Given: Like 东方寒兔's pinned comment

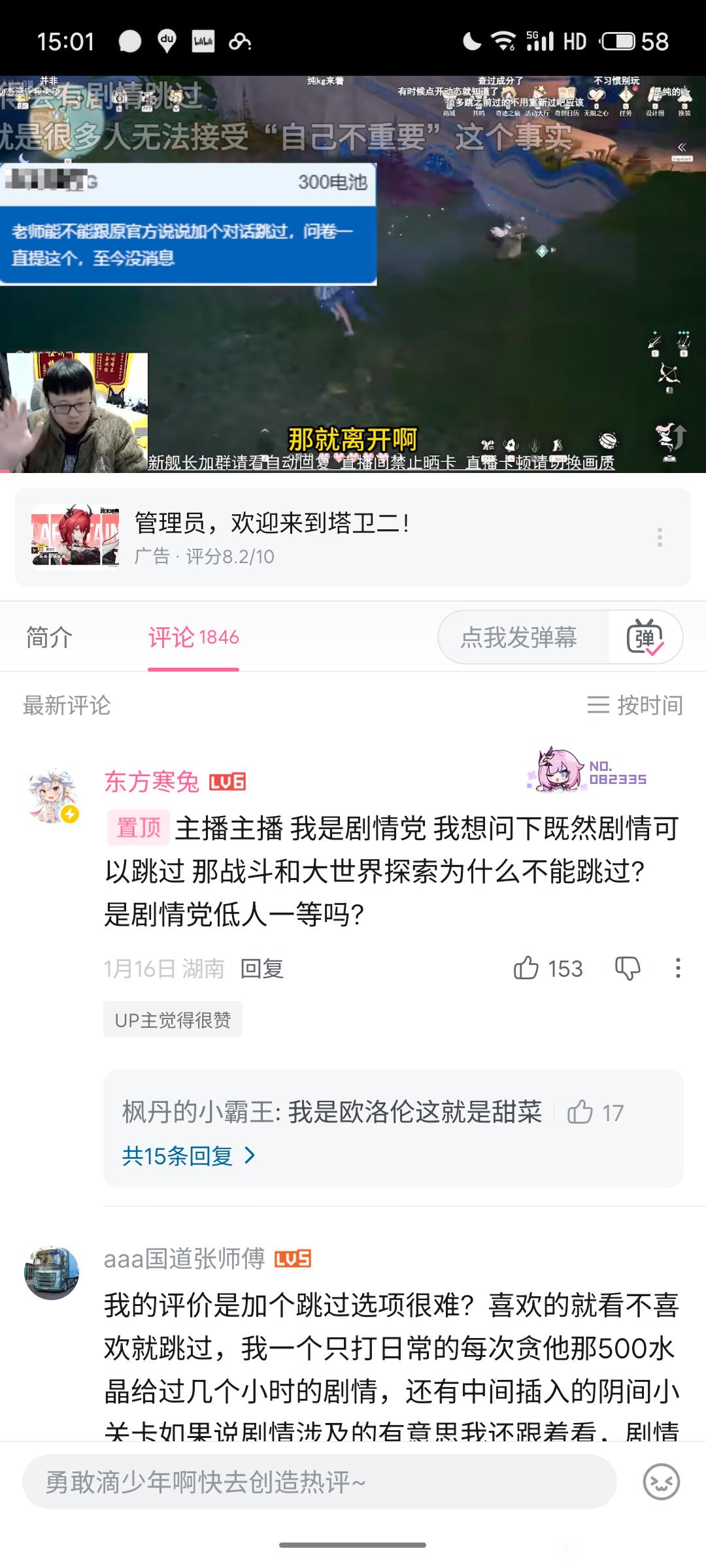Looking at the screenshot, I should pos(527,968).
